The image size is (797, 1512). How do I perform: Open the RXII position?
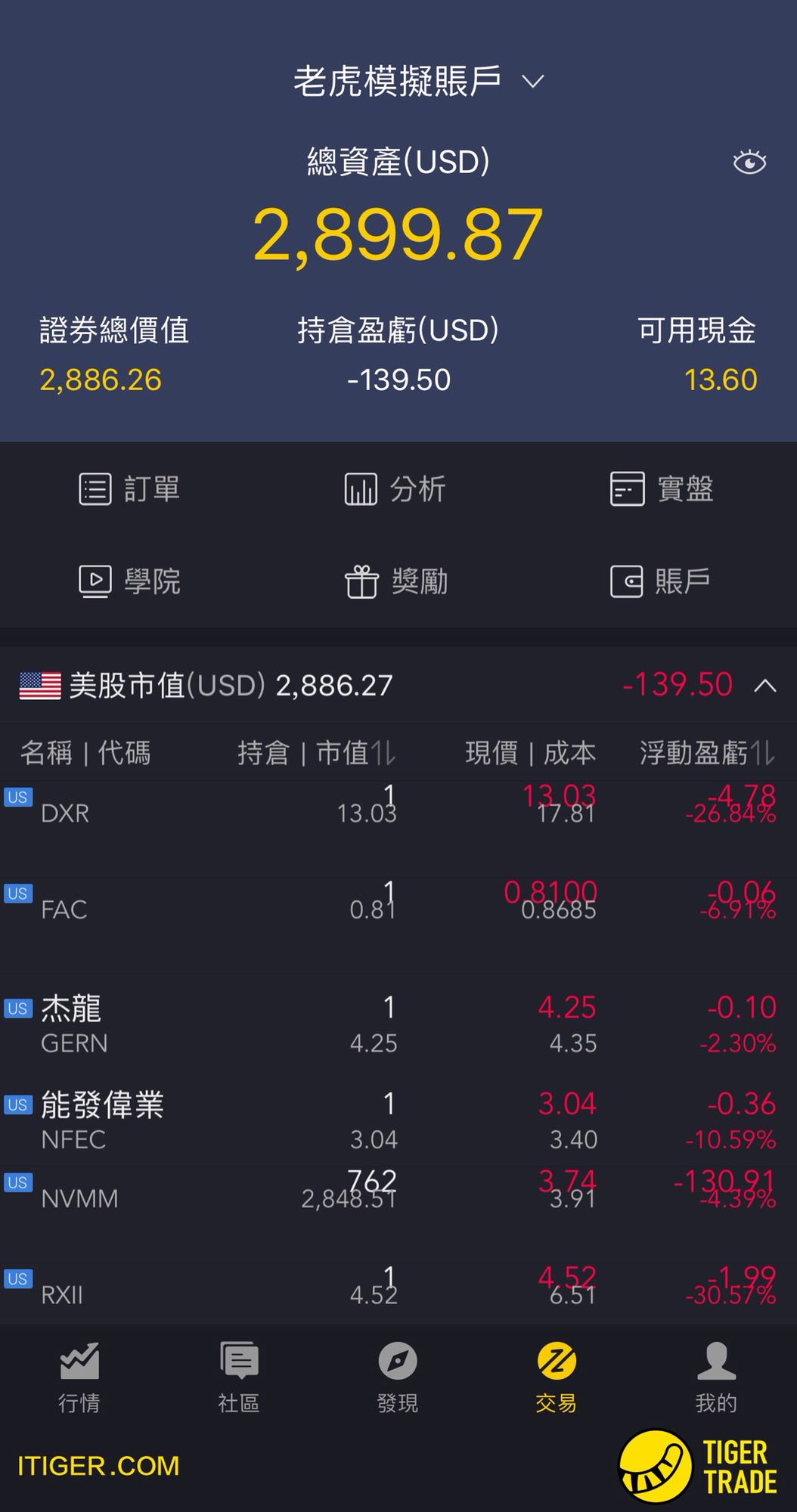coord(398,1287)
